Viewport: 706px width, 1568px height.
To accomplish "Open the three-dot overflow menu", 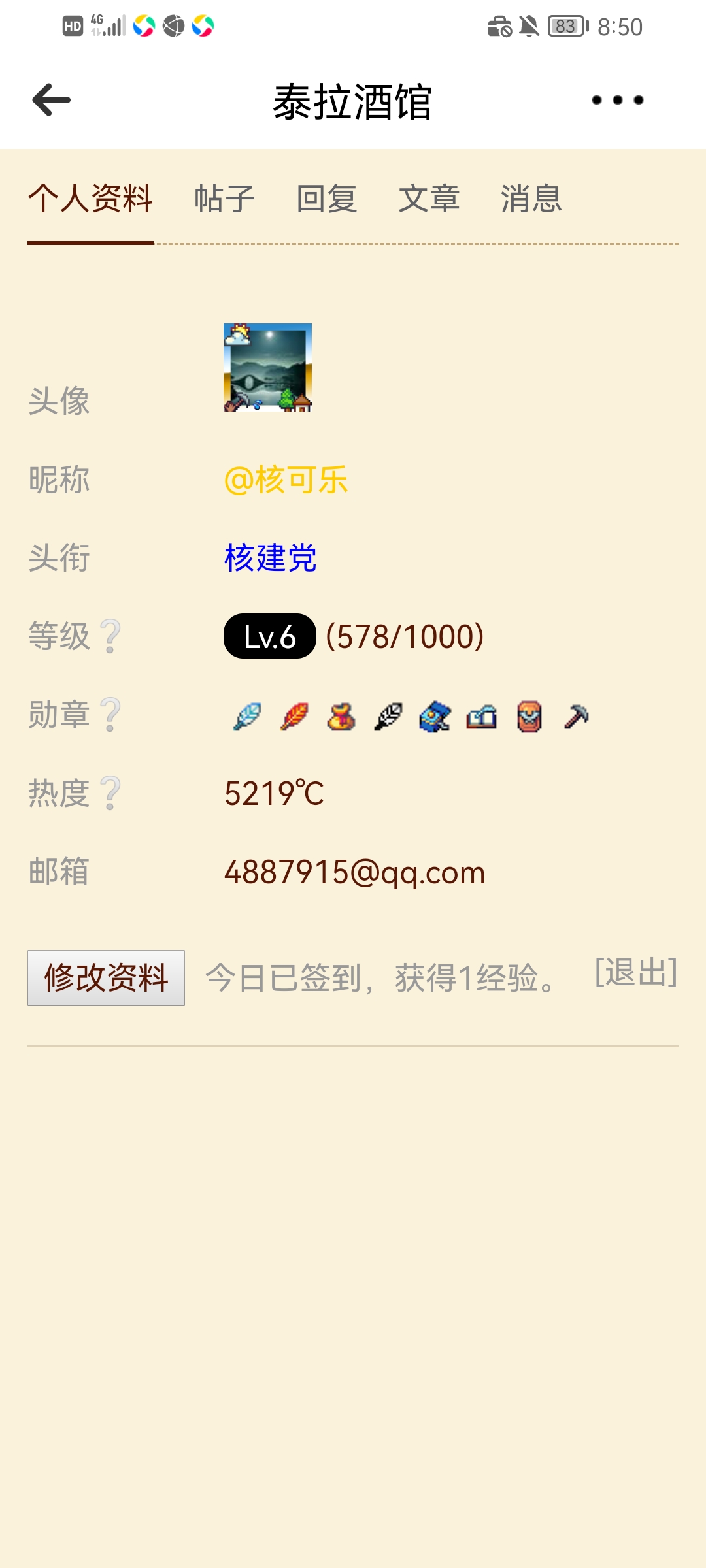I will click(616, 99).
